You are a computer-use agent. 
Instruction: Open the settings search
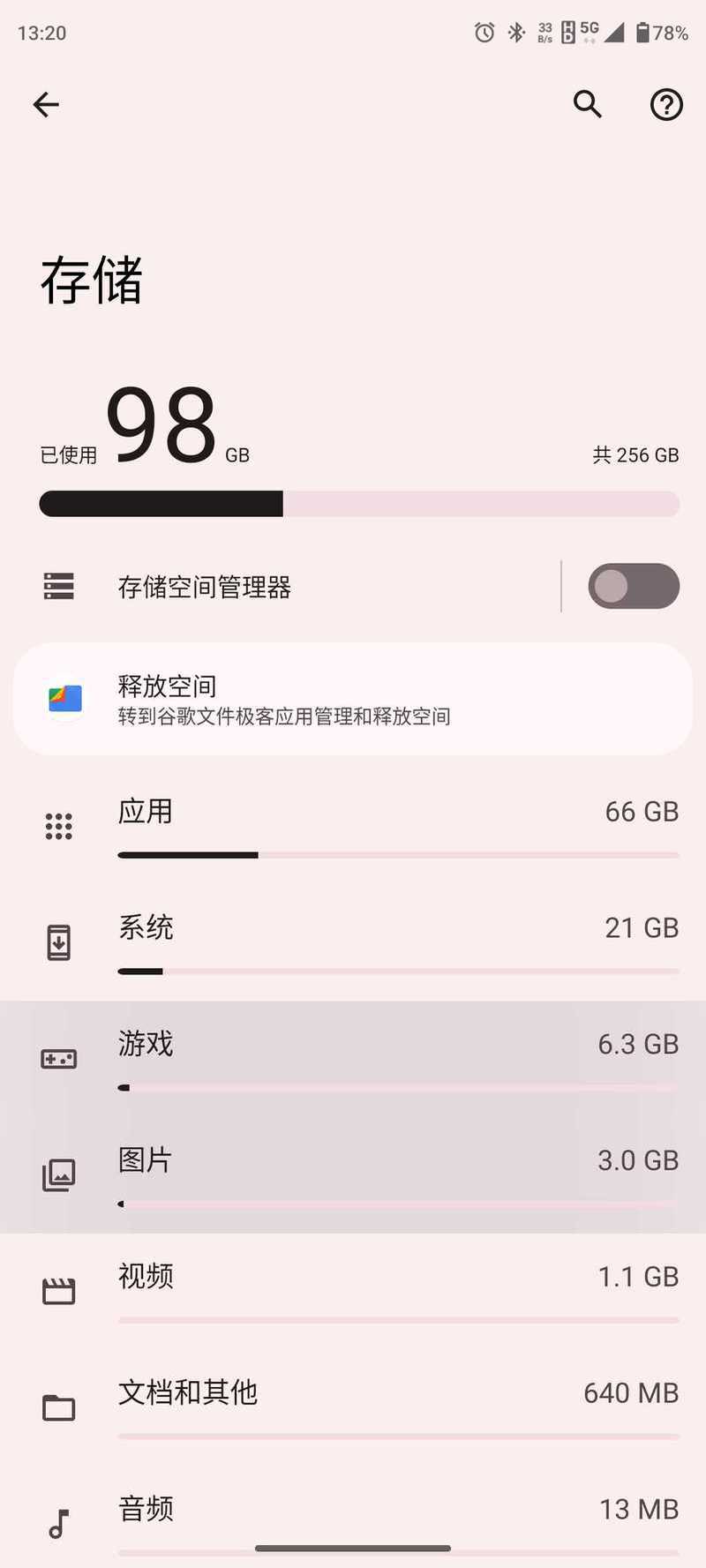(x=588, y=105)
